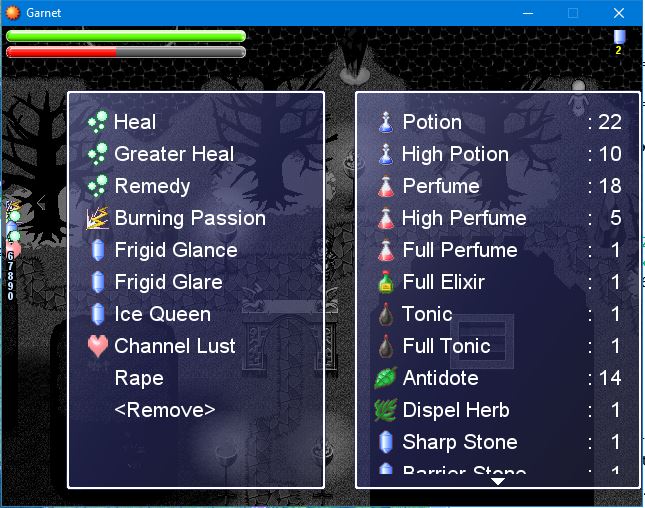645x508 pixels.
Task: Select High Perfume from the items
Action: pyautogui.click(x=463, y=218)
